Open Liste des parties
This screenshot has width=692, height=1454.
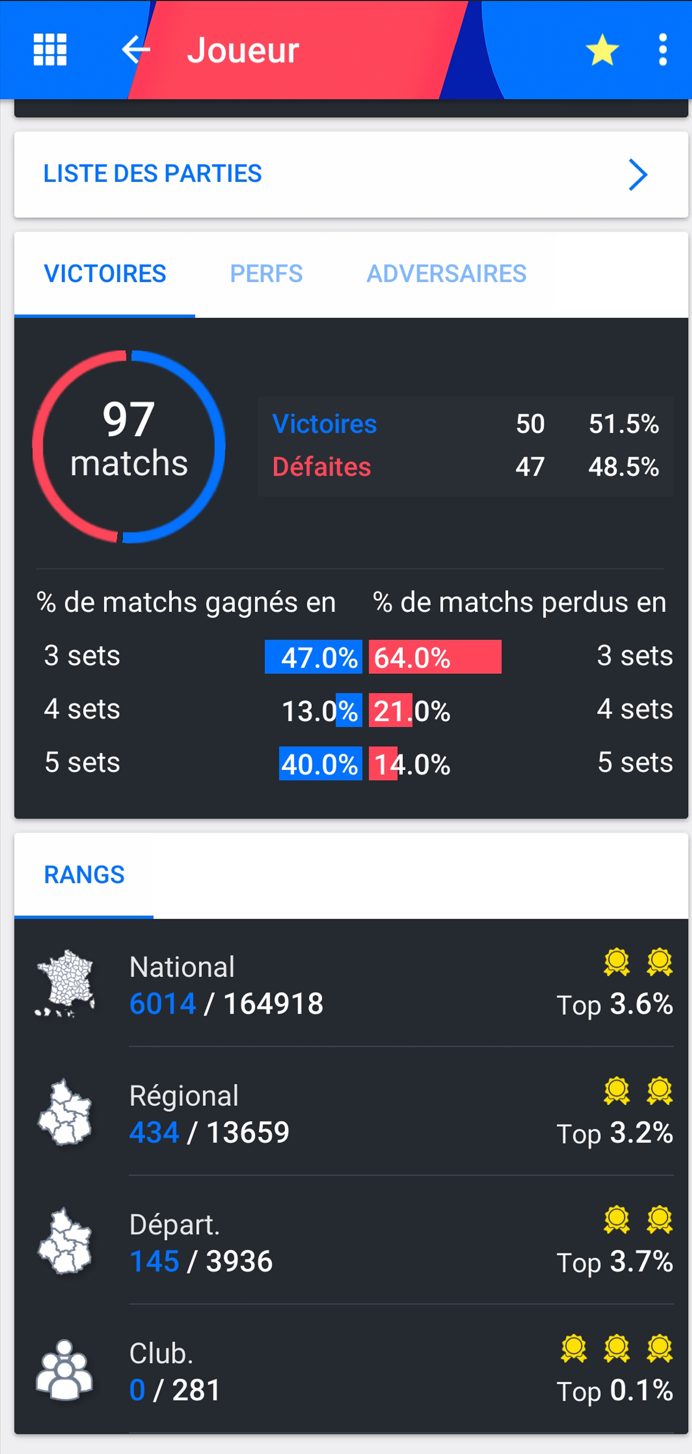[350, 174]
